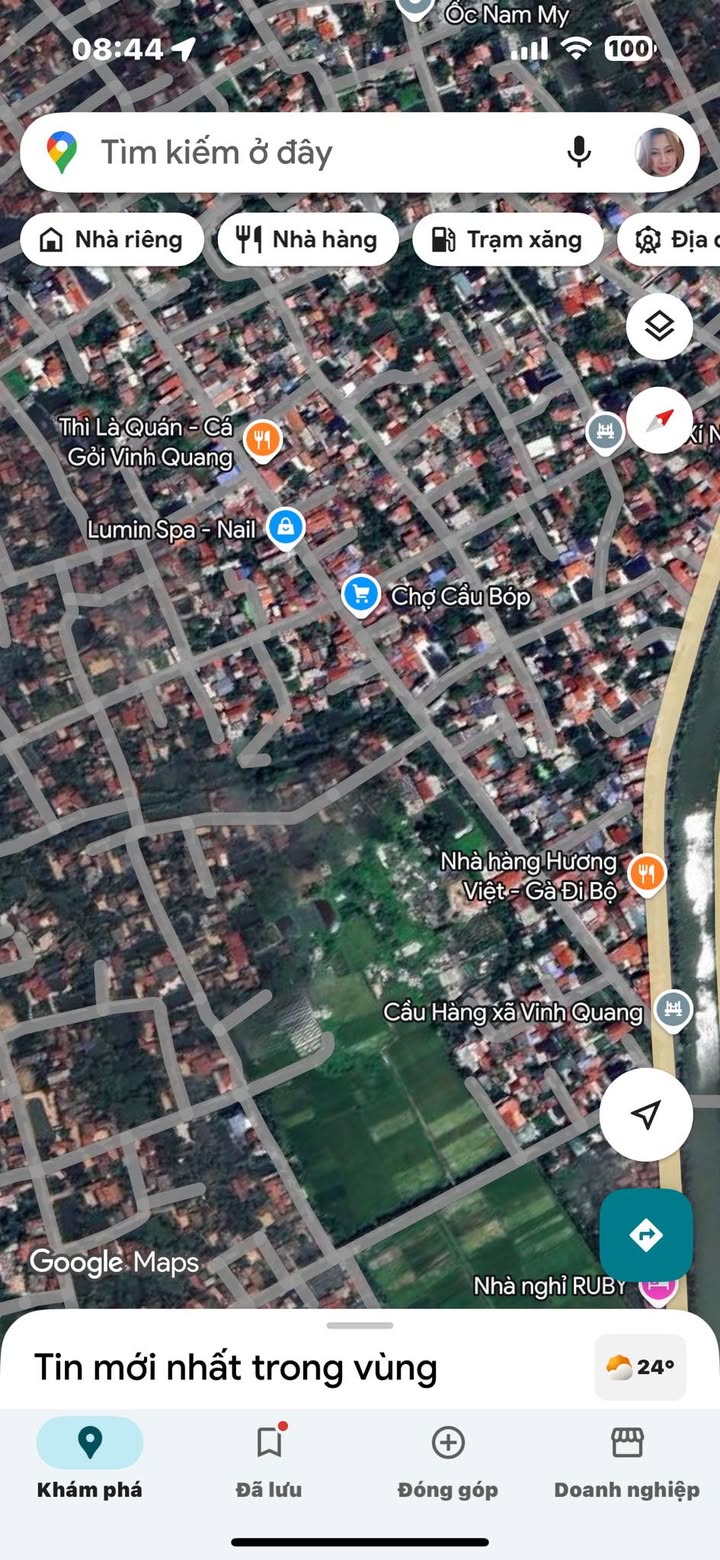Open the Thì Là Quán restaurant pin
This screenshot has height=1560, width=720.
coord(262,440)
